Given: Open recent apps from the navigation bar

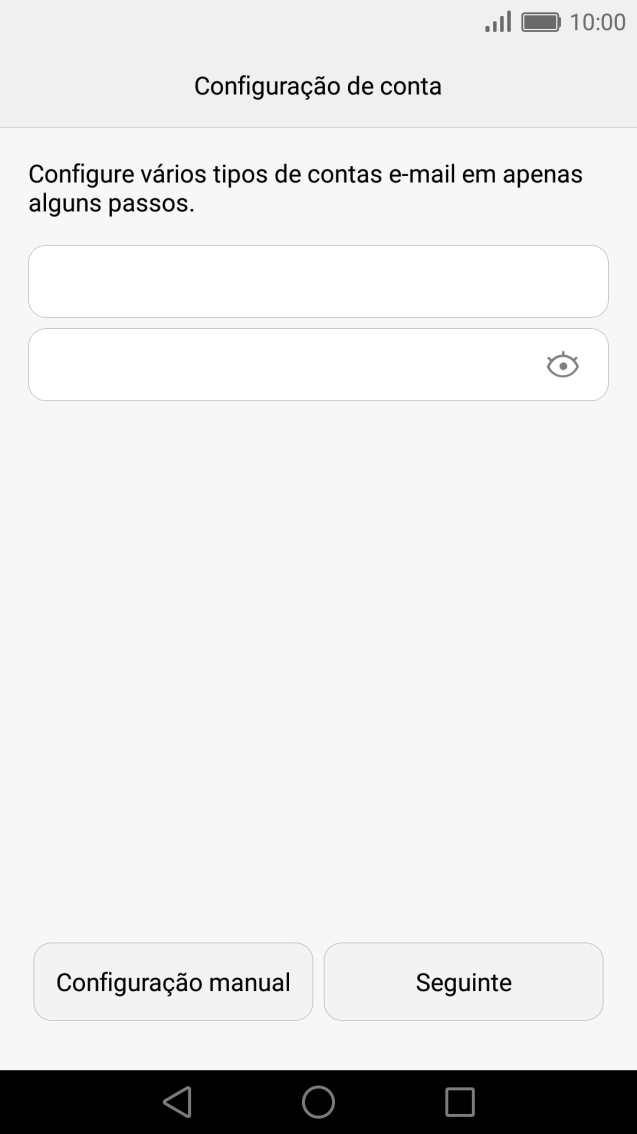Looking at the screenshot, I should (460, 1102).
